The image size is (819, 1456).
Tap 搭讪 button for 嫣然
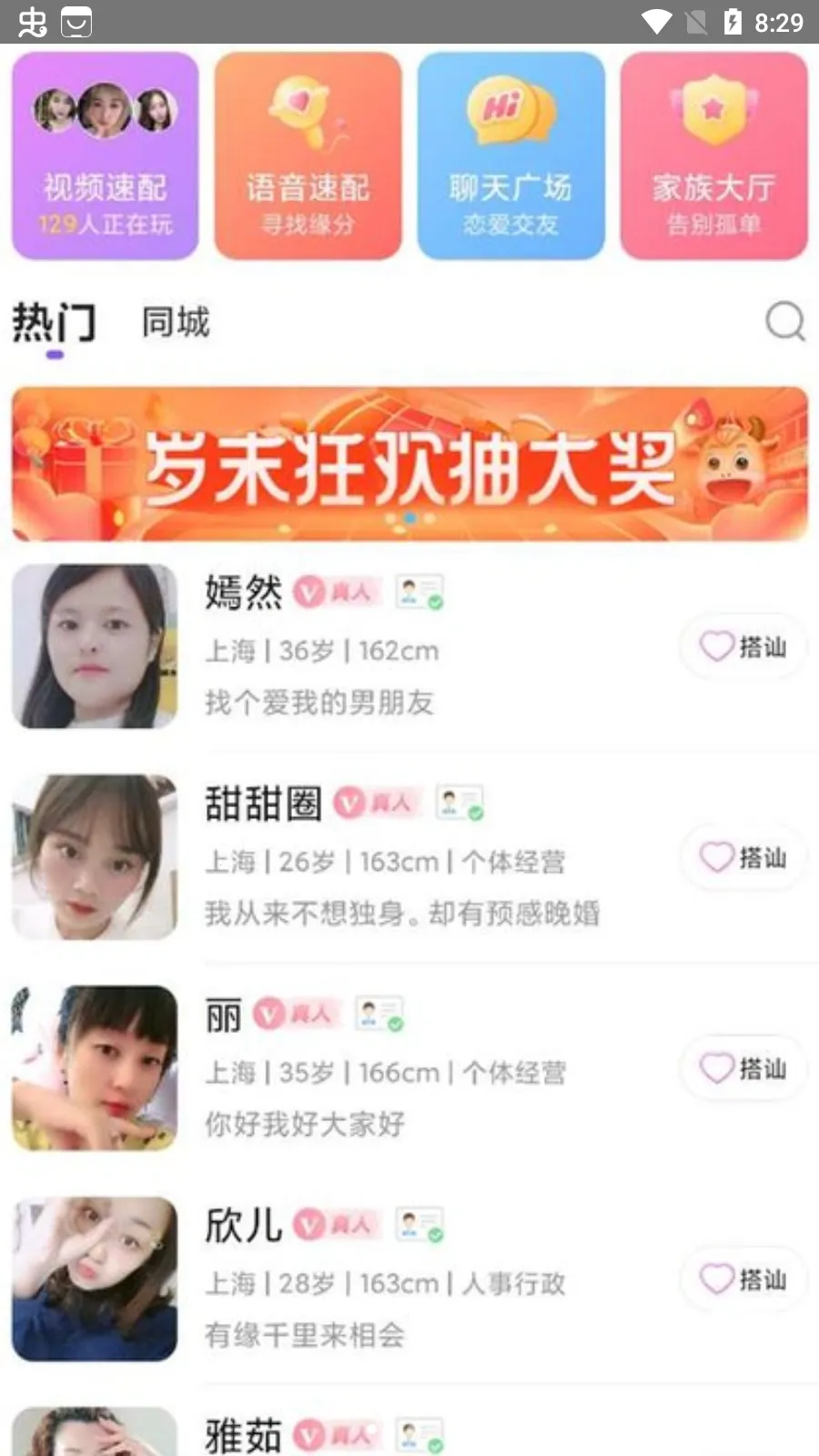(743, 646)
